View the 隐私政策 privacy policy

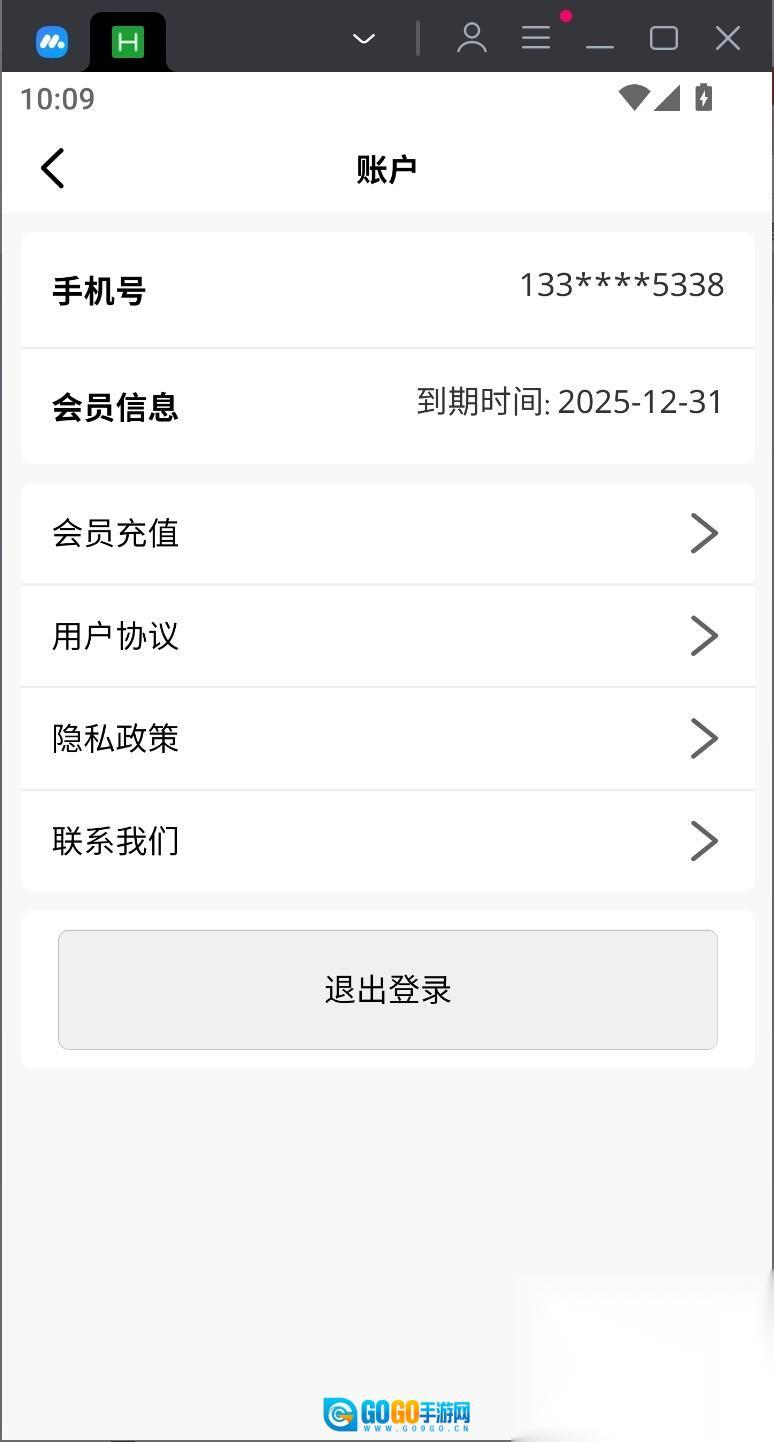(x=387, y=739)
